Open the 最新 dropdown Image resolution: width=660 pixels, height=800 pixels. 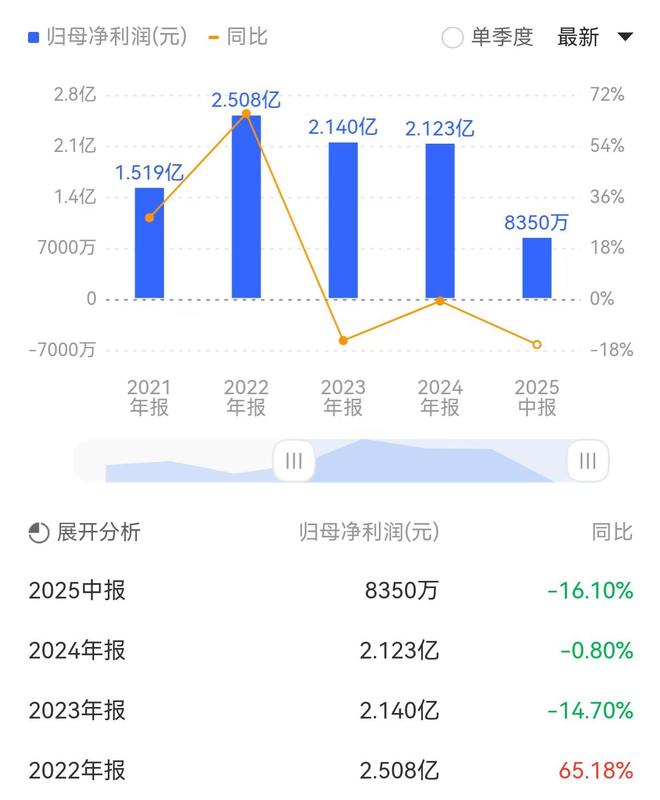[x=595, y=38]
